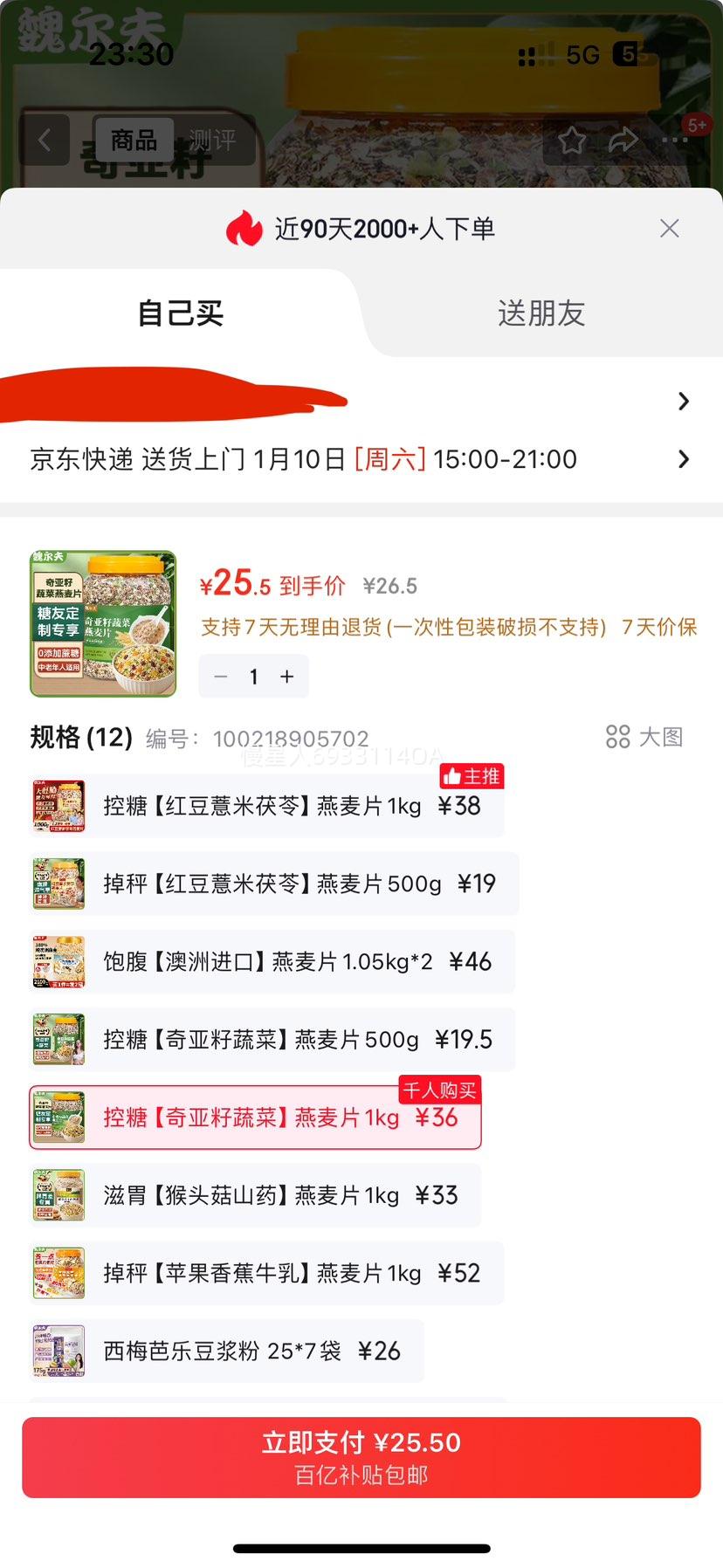Switch to the 送朋友 tab
The width and height of the screenshot is (723, 1568).
(541, 313)
